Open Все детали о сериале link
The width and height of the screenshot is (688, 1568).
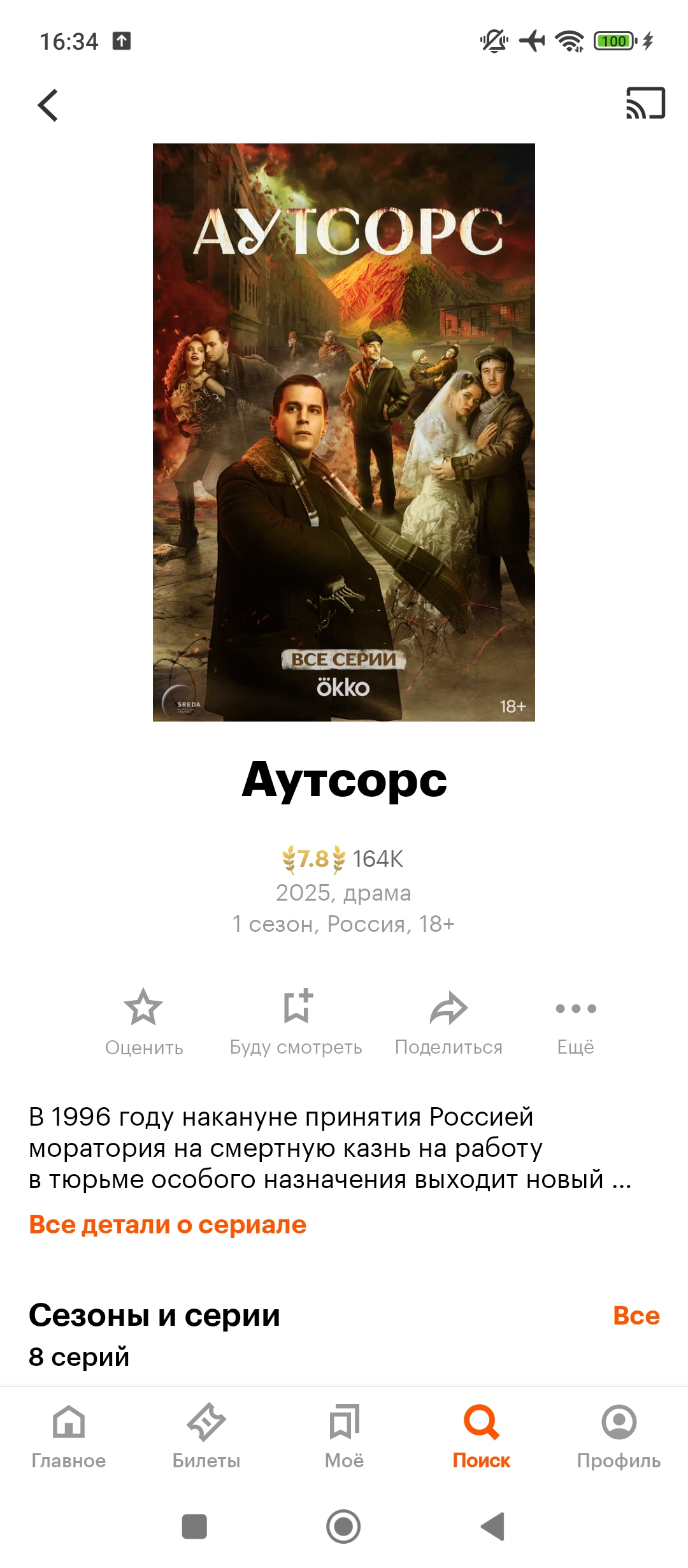click(x=168, y=1224)
